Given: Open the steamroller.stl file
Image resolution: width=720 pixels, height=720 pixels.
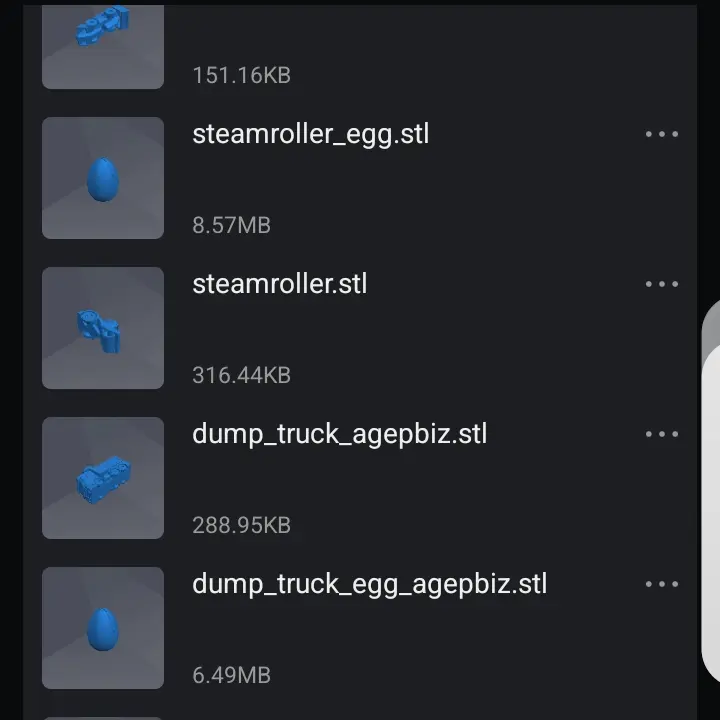Looking at the screenshot, I should point(280,284).
